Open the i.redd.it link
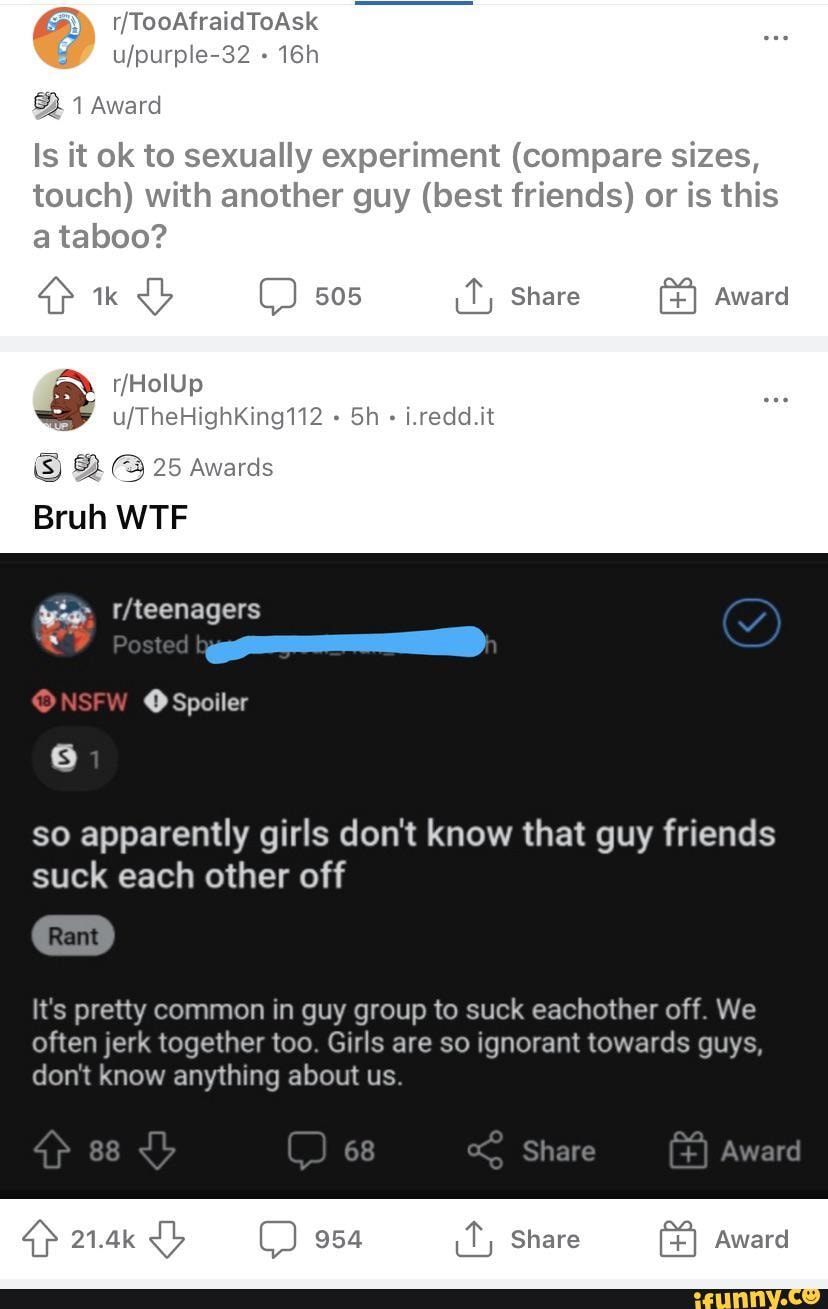The height and width of the screenshot is (1309, 828). tap(450, 416)
